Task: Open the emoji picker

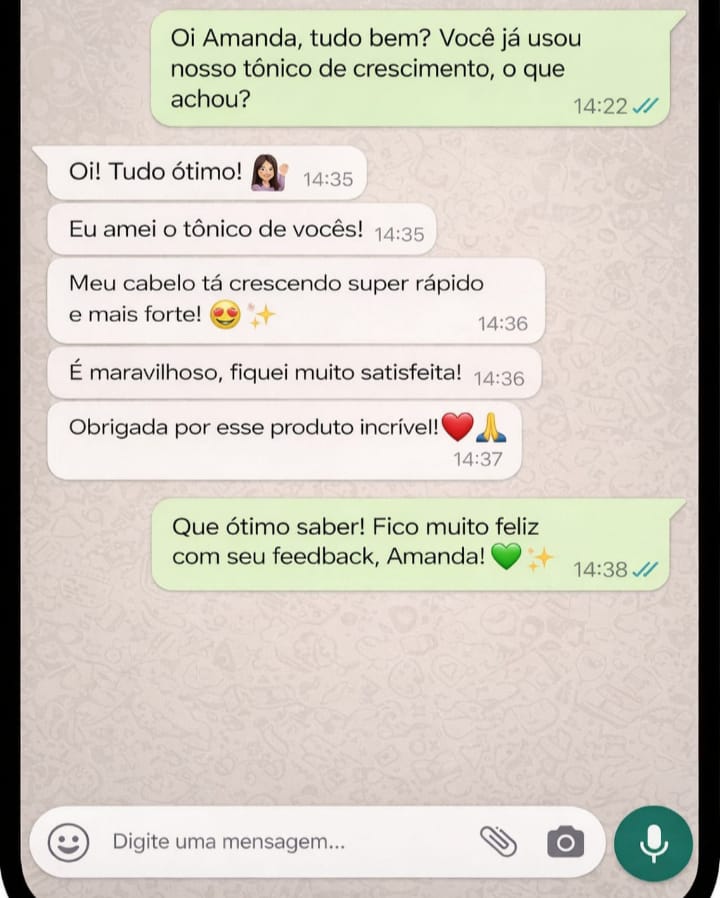Action: click(x=68, y=842)
